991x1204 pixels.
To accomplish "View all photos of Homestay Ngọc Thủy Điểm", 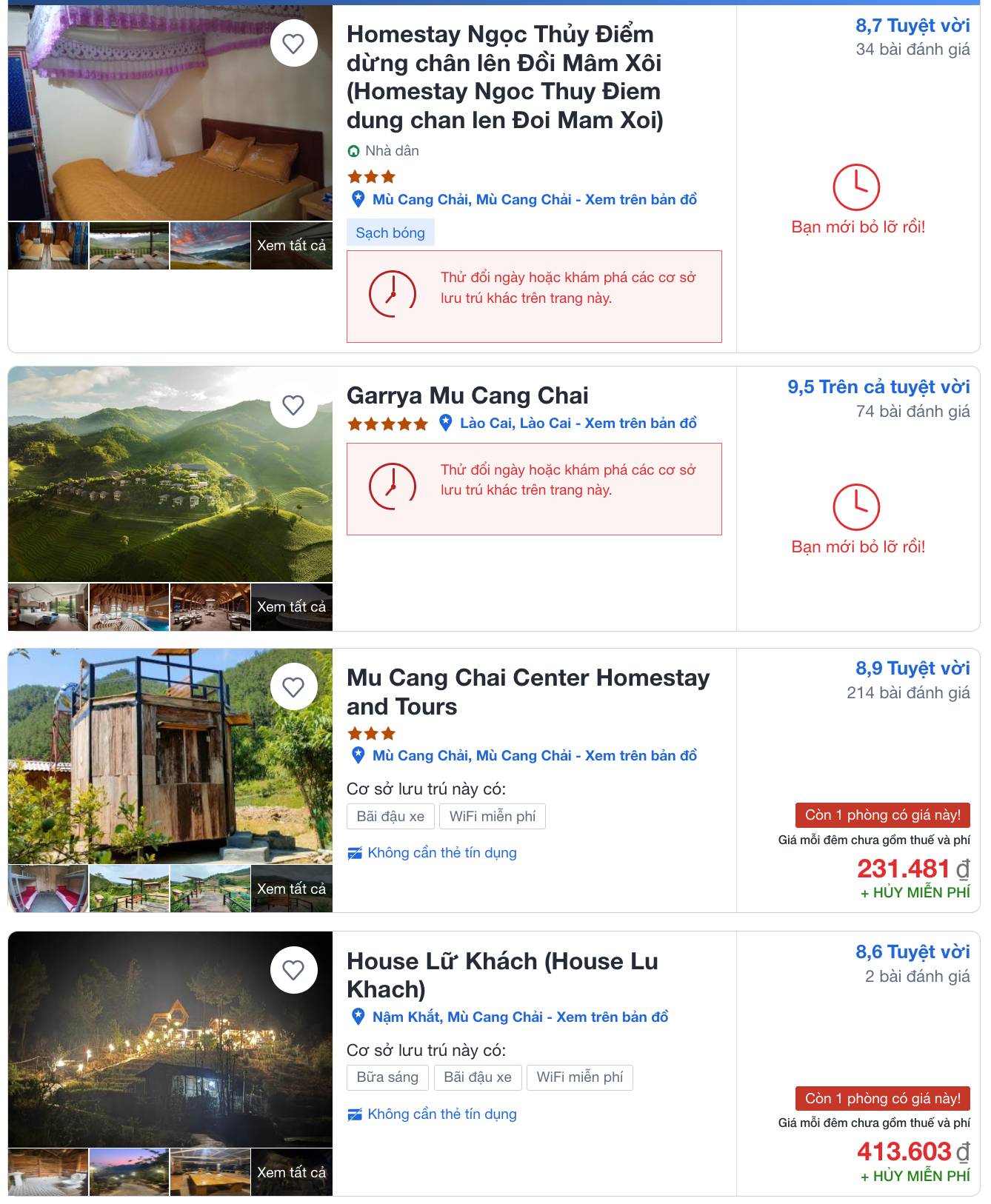I will coord(291,246).
